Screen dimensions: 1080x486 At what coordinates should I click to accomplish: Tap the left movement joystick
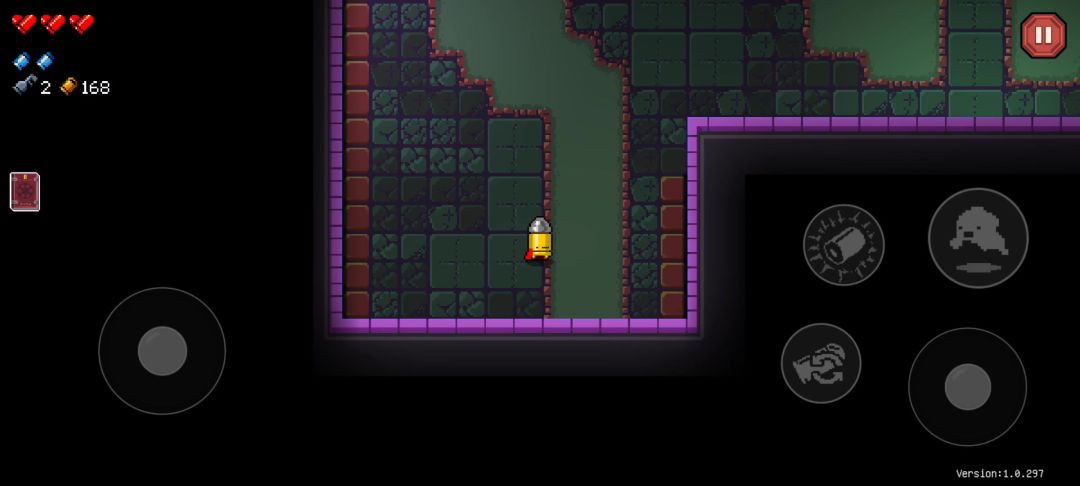tap(162, 351)
